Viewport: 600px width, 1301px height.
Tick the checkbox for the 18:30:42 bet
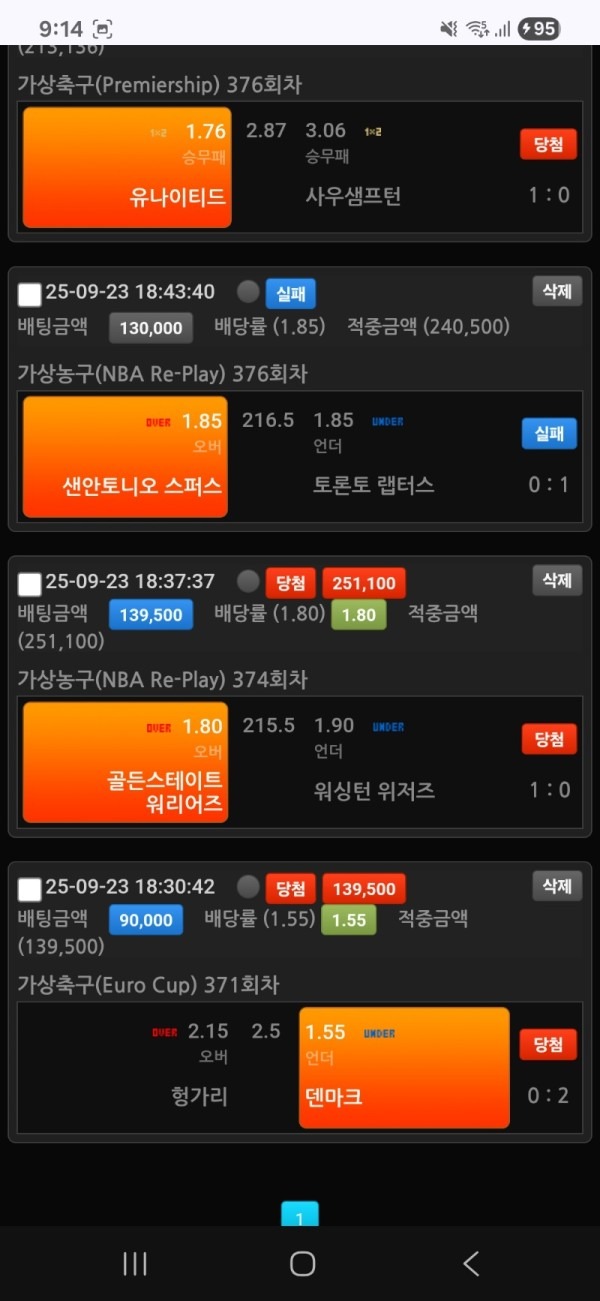30,889
